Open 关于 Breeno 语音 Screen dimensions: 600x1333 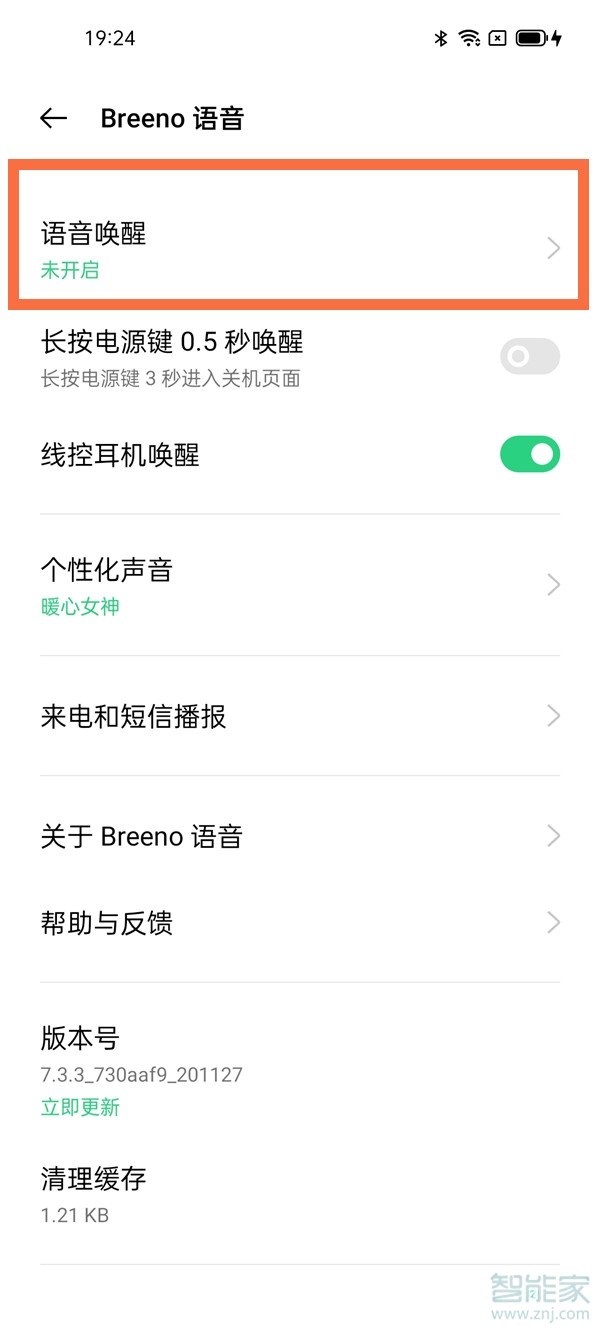298,836
